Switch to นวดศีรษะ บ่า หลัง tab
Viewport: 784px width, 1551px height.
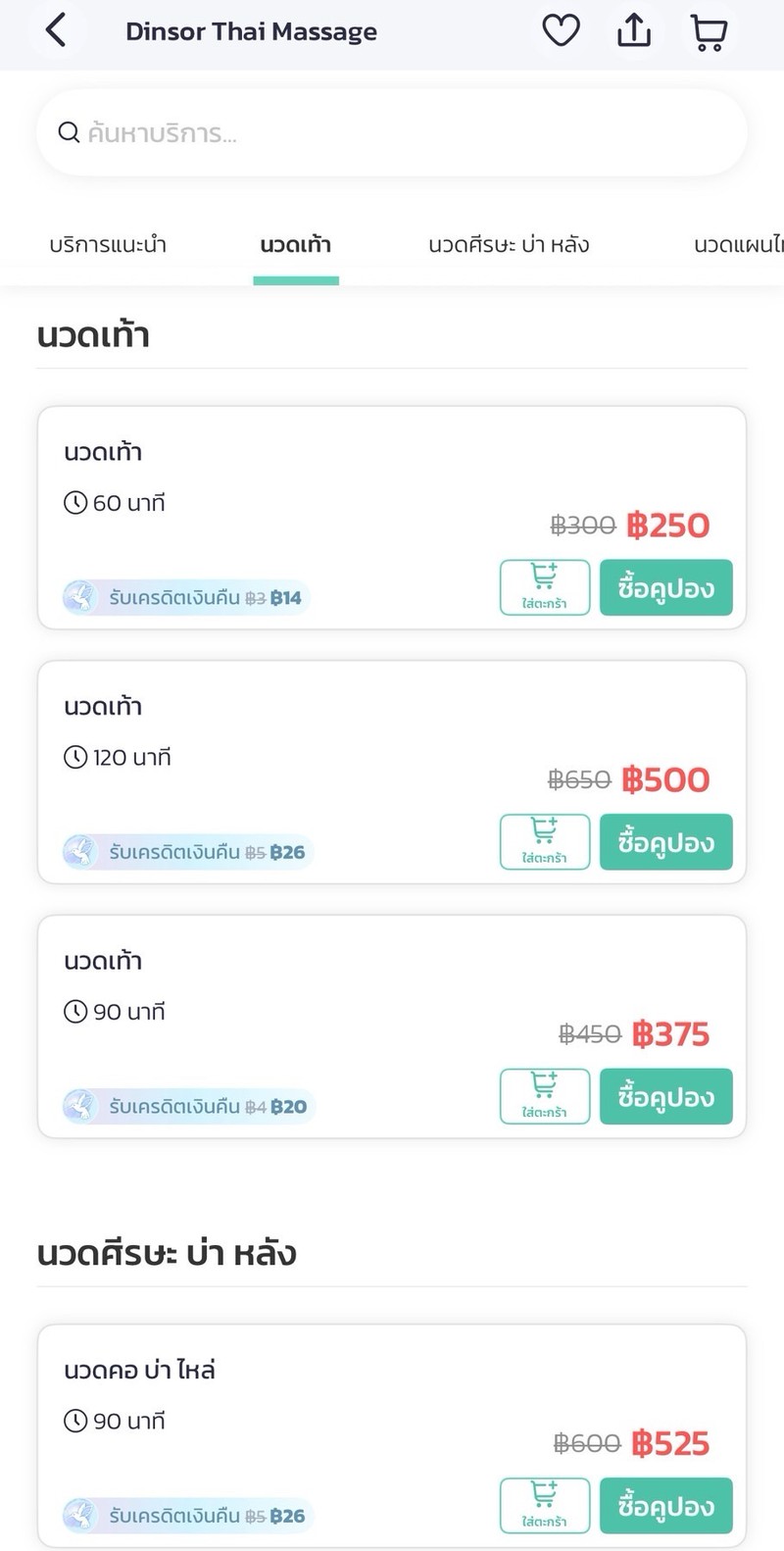[509, 245]
